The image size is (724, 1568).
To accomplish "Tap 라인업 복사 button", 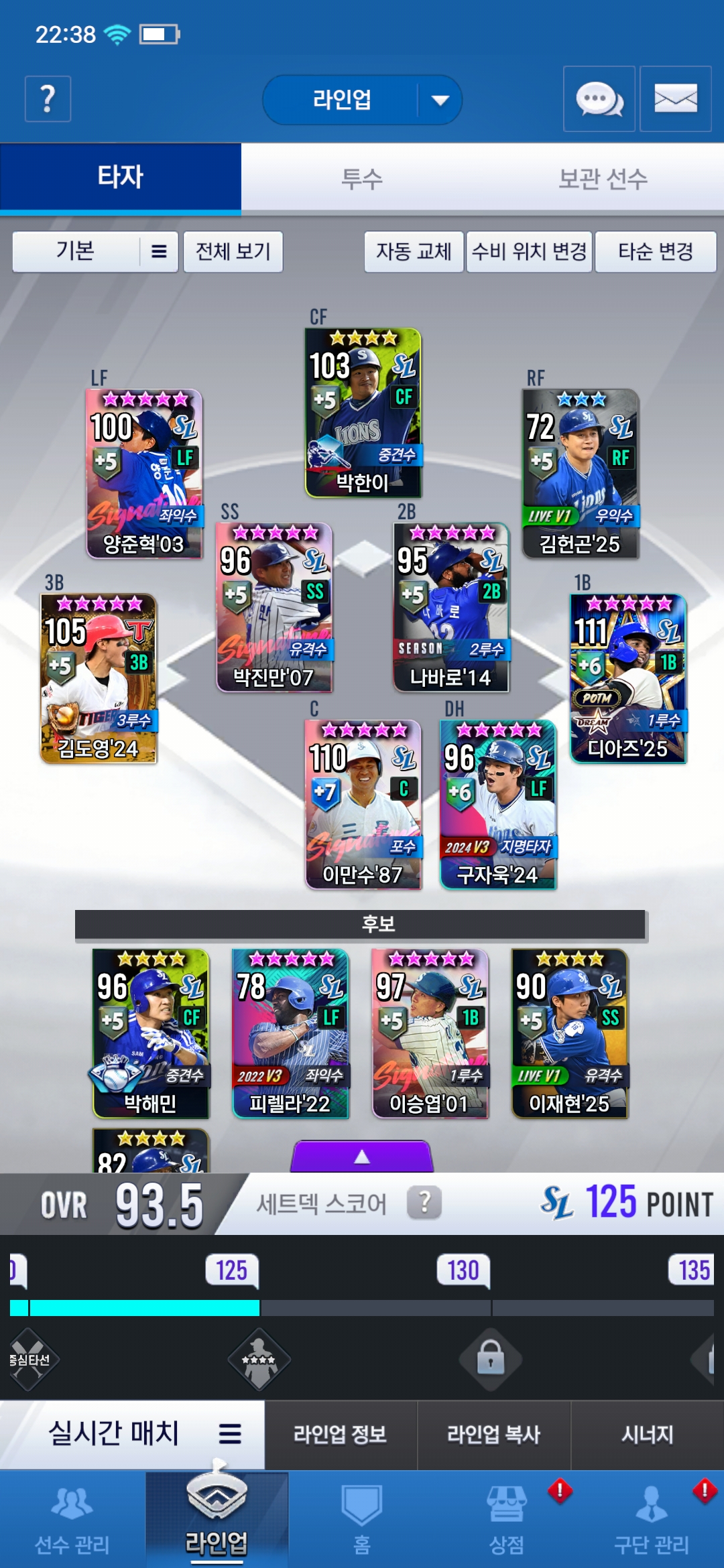I will (x=493, y=1435).
